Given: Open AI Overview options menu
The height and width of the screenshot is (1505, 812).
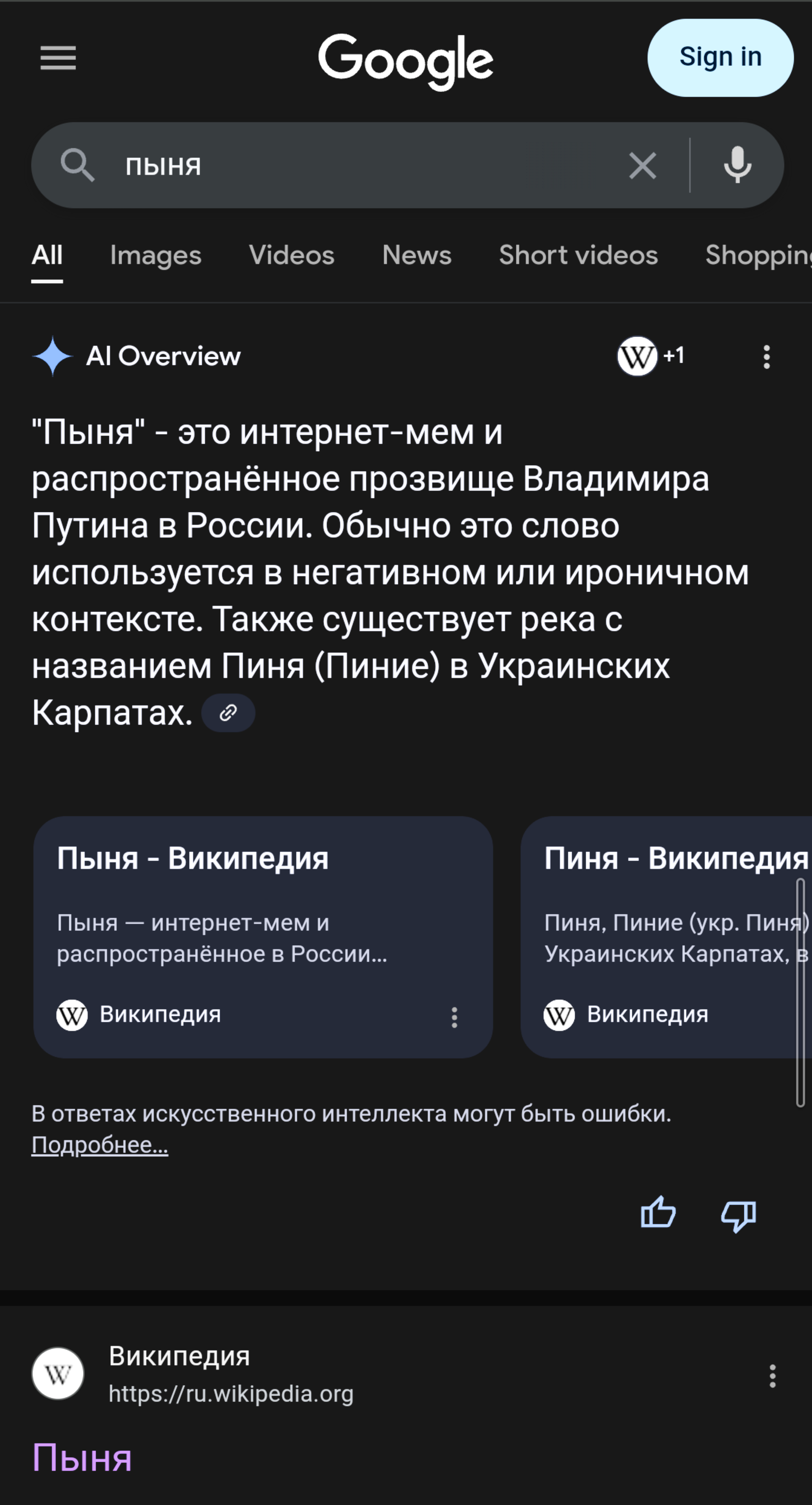Looking at the screenshot, I should point(766,356).
